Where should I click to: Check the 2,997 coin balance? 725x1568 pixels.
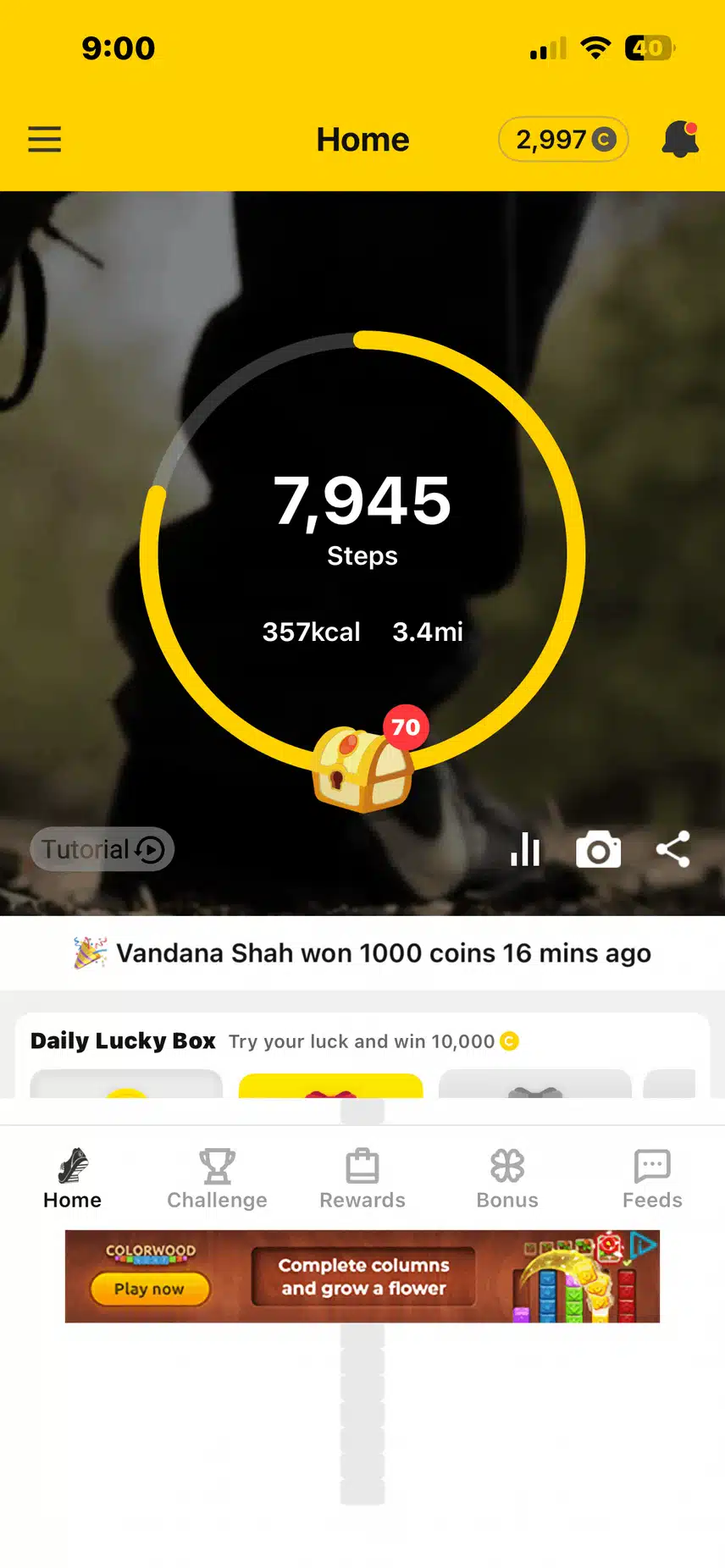coord(563,139)
